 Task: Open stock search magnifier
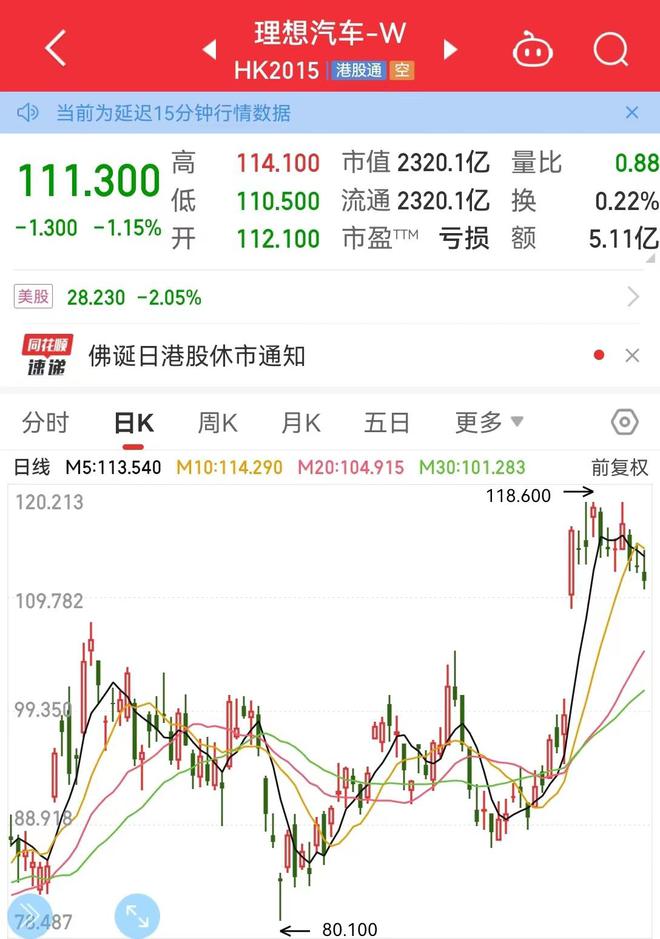610,48
